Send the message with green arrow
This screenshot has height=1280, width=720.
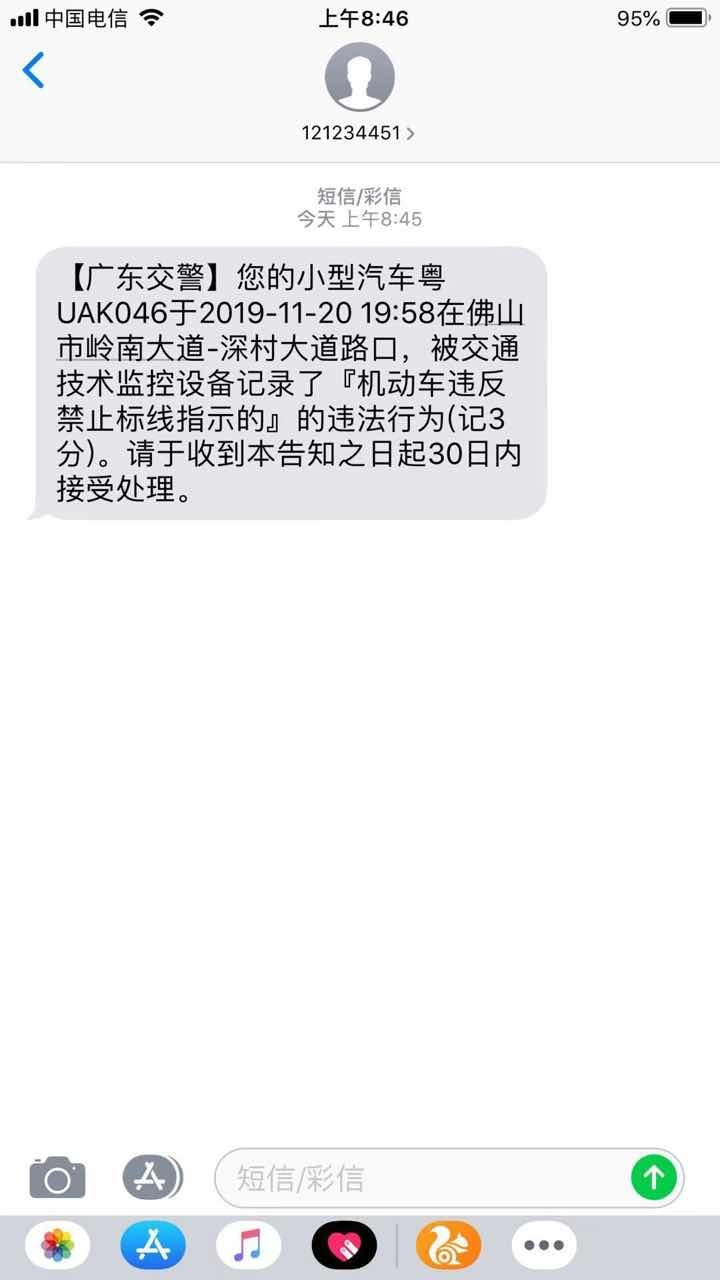point(654,1178)
